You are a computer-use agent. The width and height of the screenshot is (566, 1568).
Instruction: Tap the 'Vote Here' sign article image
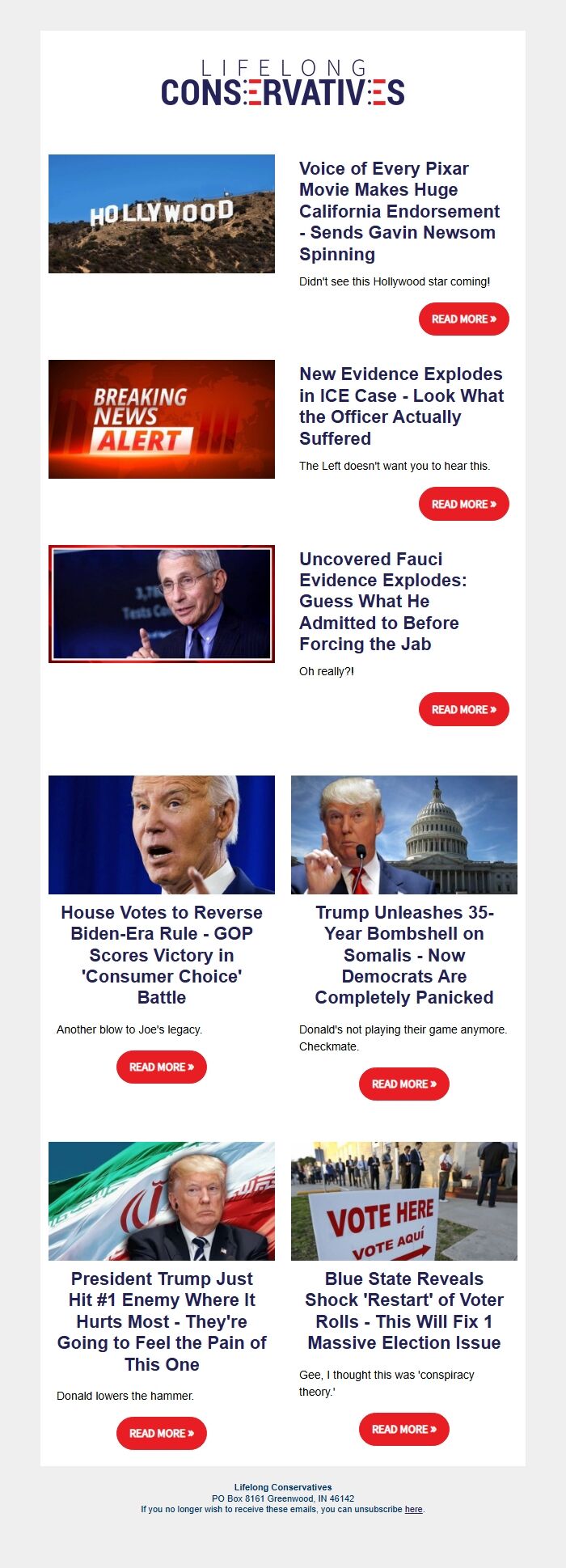(x=404, y=1201)
